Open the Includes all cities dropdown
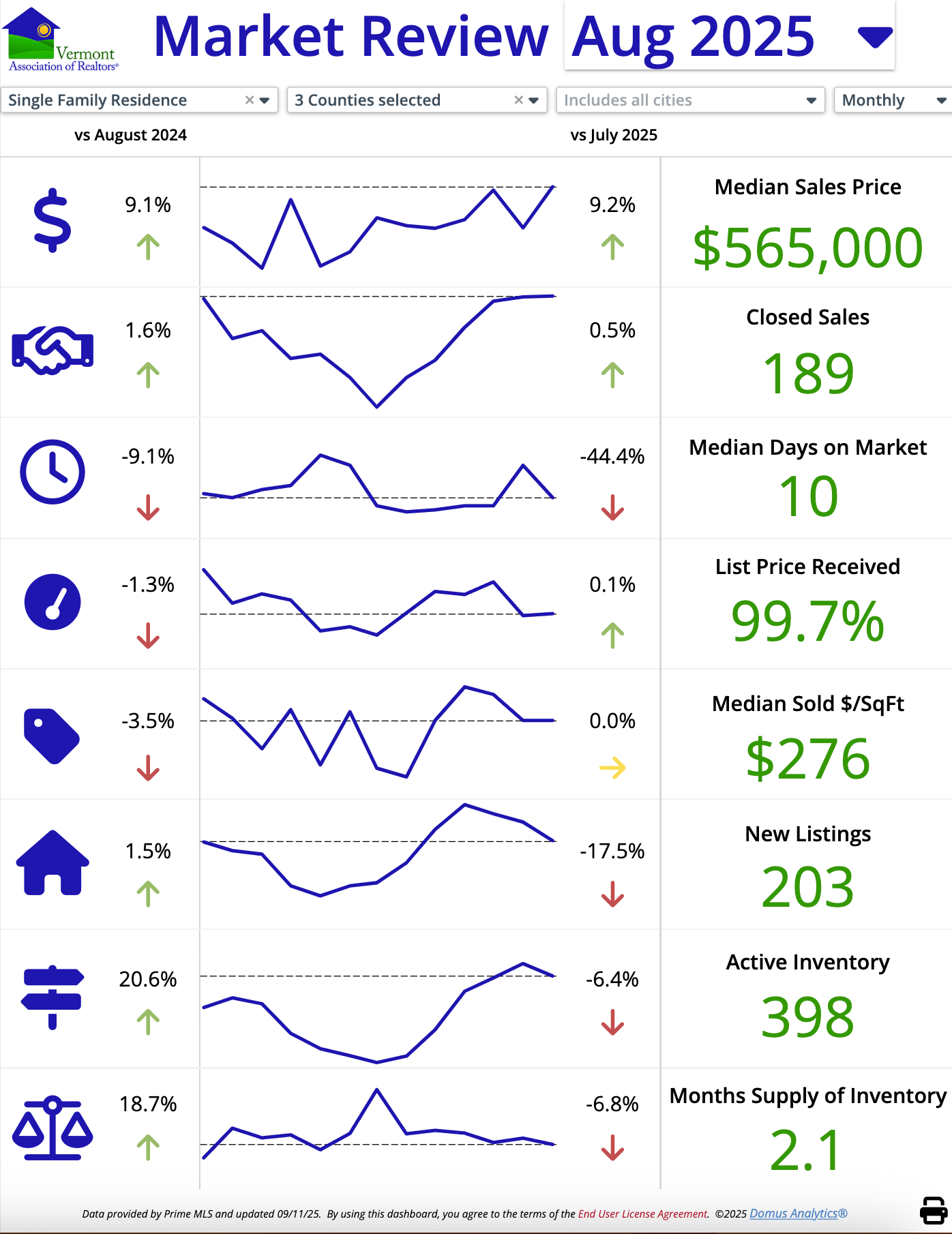Viewport: 952px width, 1234px height. 811,100
